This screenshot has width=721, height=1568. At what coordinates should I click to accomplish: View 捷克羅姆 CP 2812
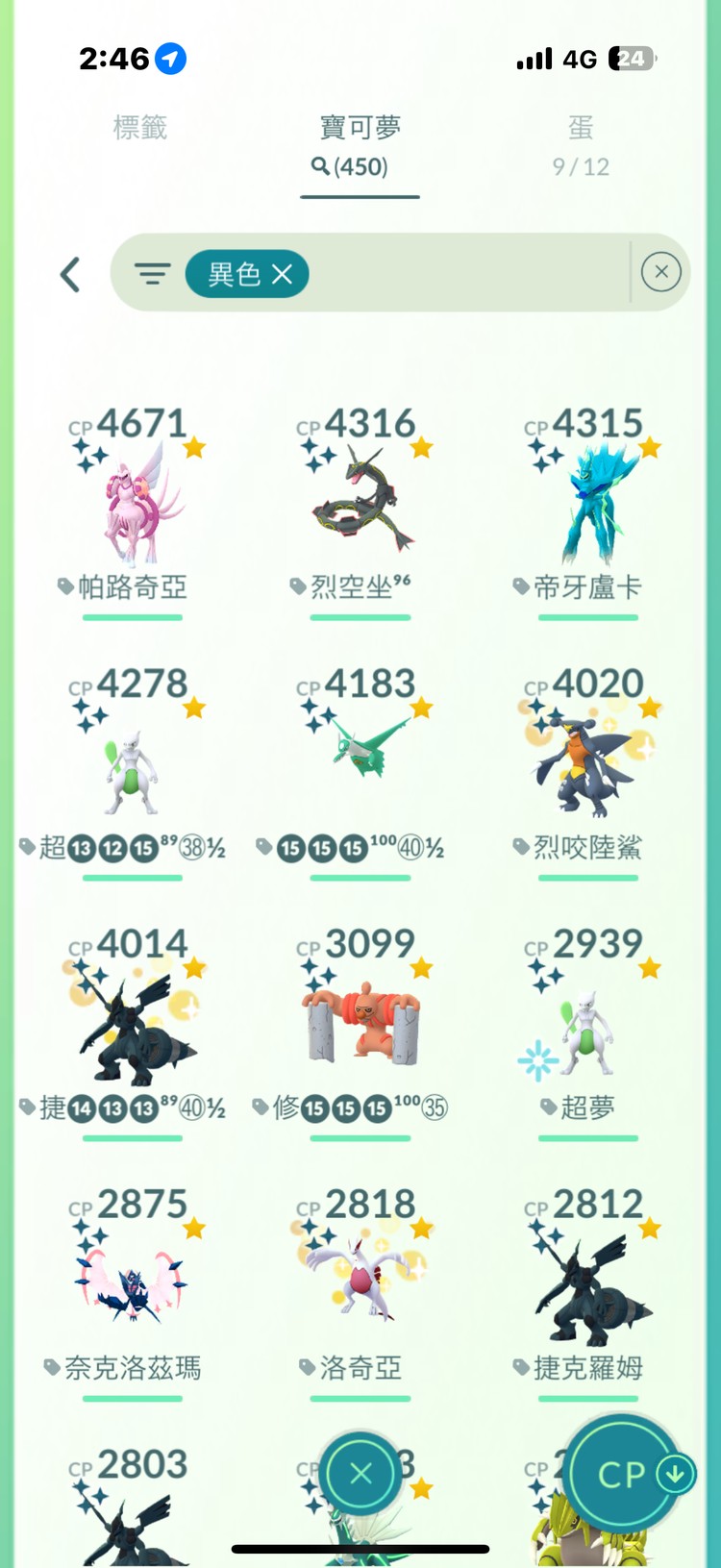pyautogui.click(x=588, y=1288)
